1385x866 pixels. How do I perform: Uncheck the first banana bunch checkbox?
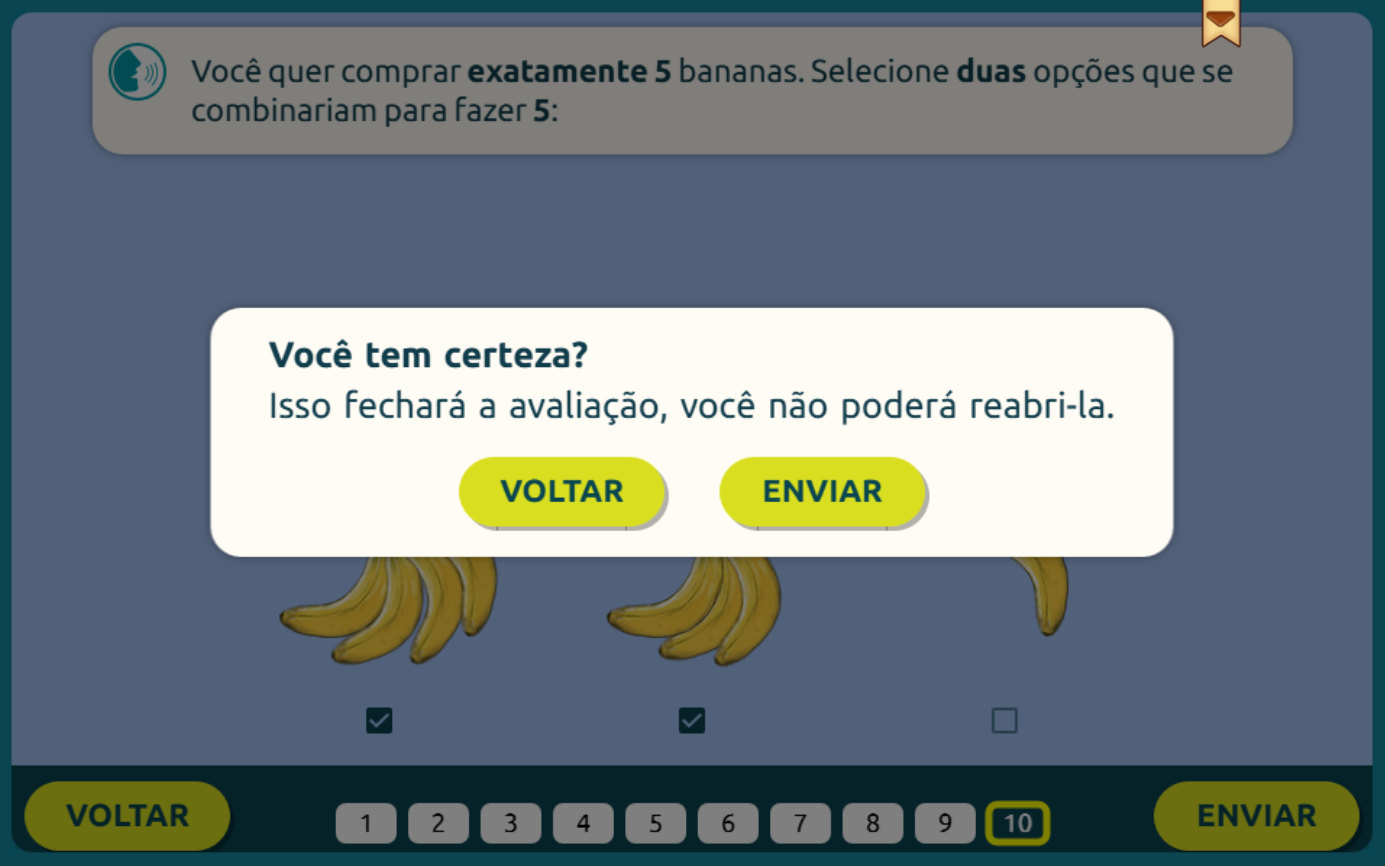point(379,720)
